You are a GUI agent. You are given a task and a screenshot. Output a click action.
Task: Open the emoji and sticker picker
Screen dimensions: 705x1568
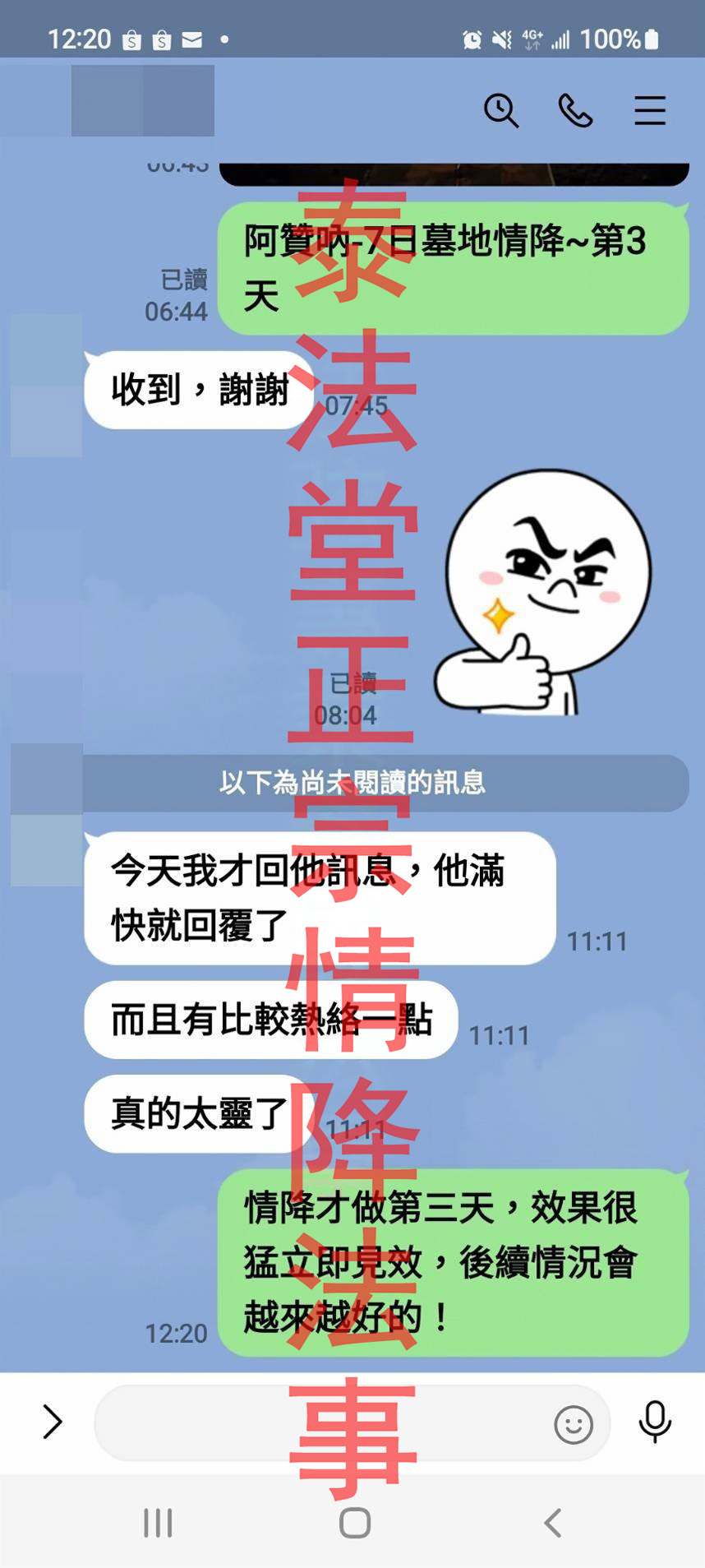(573, 1424)
